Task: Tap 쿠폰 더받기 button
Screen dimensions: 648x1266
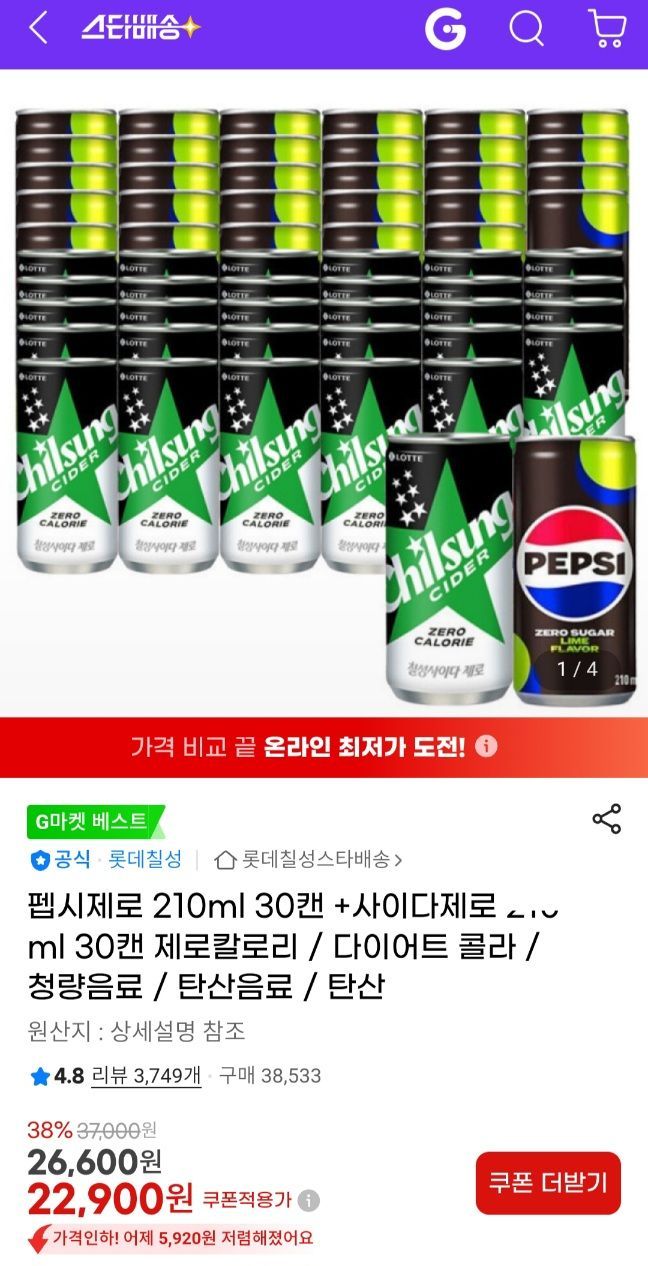Action: tap(548, 1183)
